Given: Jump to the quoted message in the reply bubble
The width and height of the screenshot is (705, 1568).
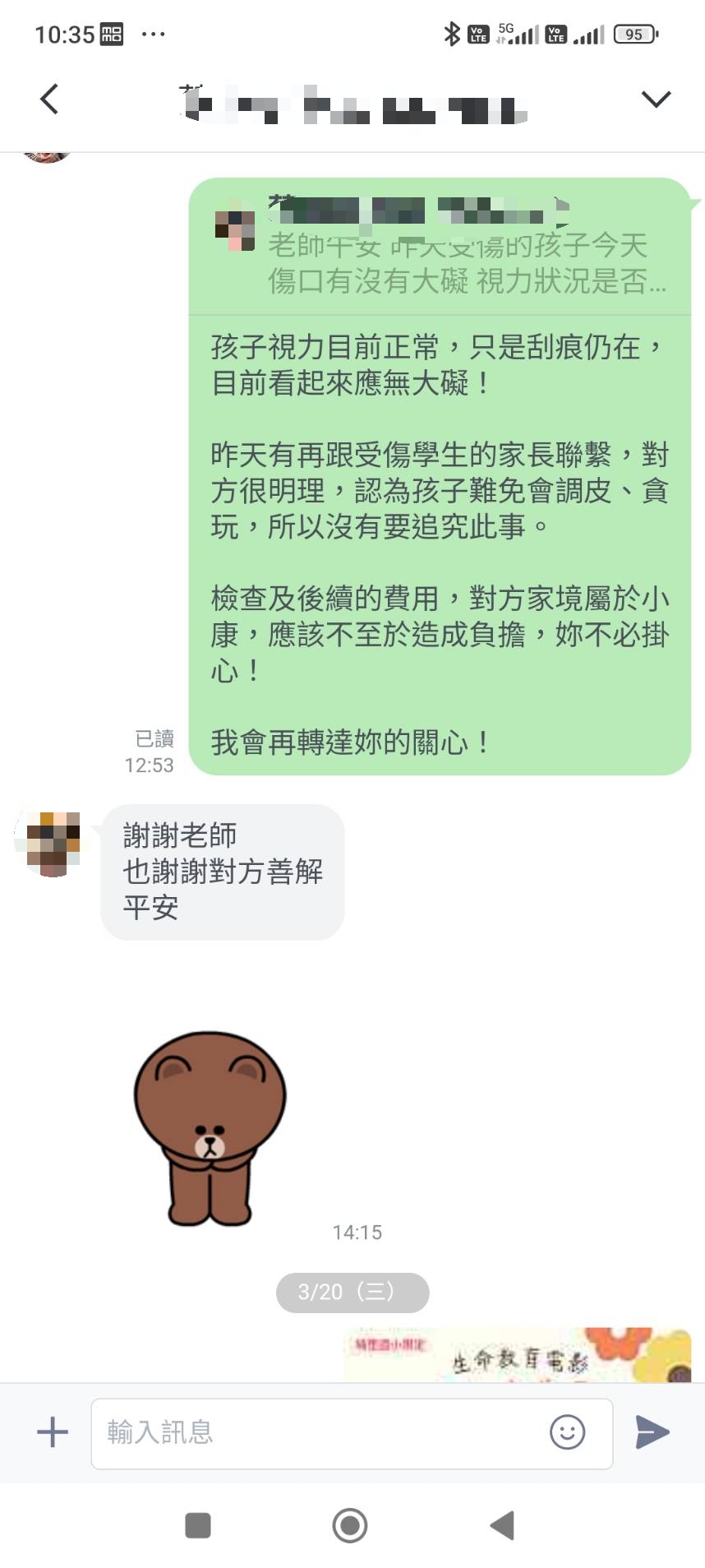Looking at the screenshot, I should click(440, 247).
